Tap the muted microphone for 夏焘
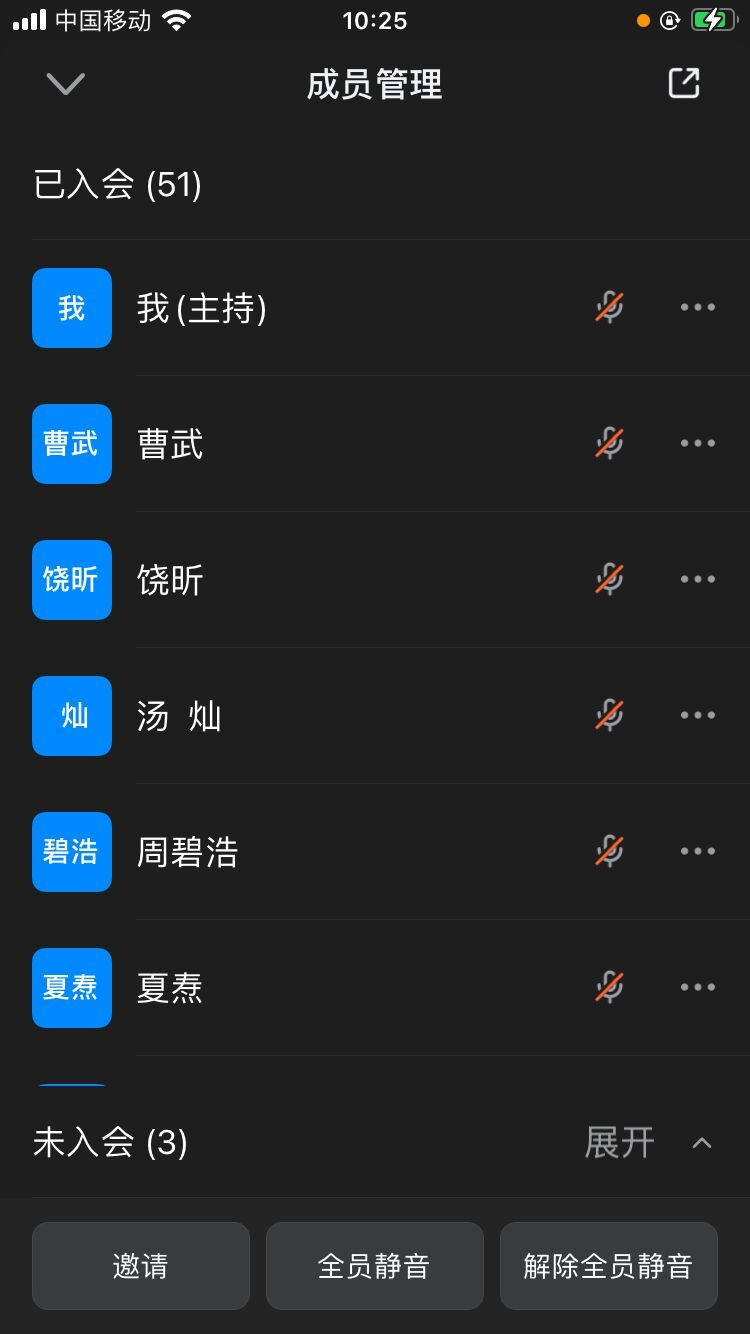This screenshot has height=1334, width=750. 609,987
